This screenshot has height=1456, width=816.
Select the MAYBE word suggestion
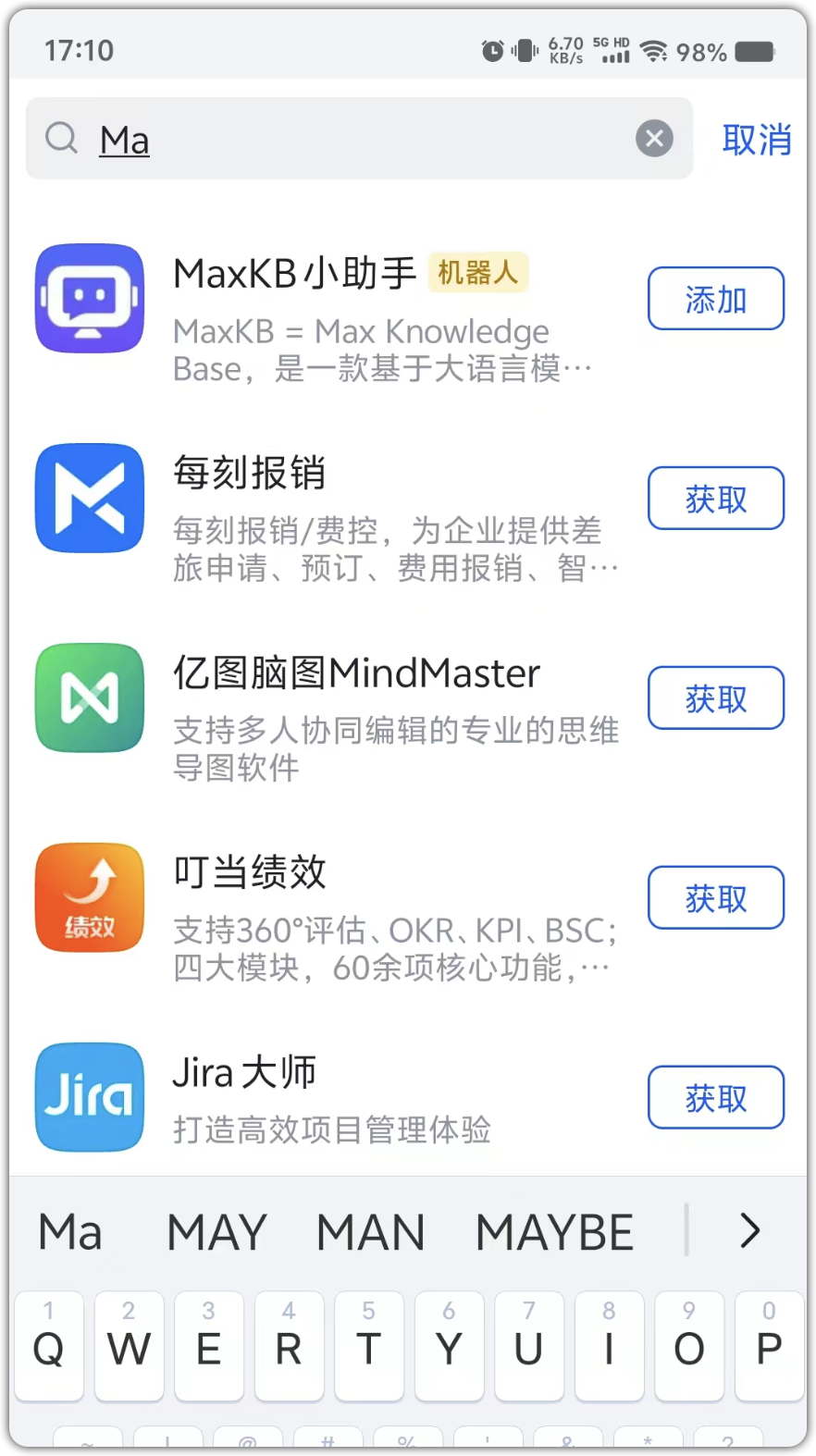[553, 1231]
